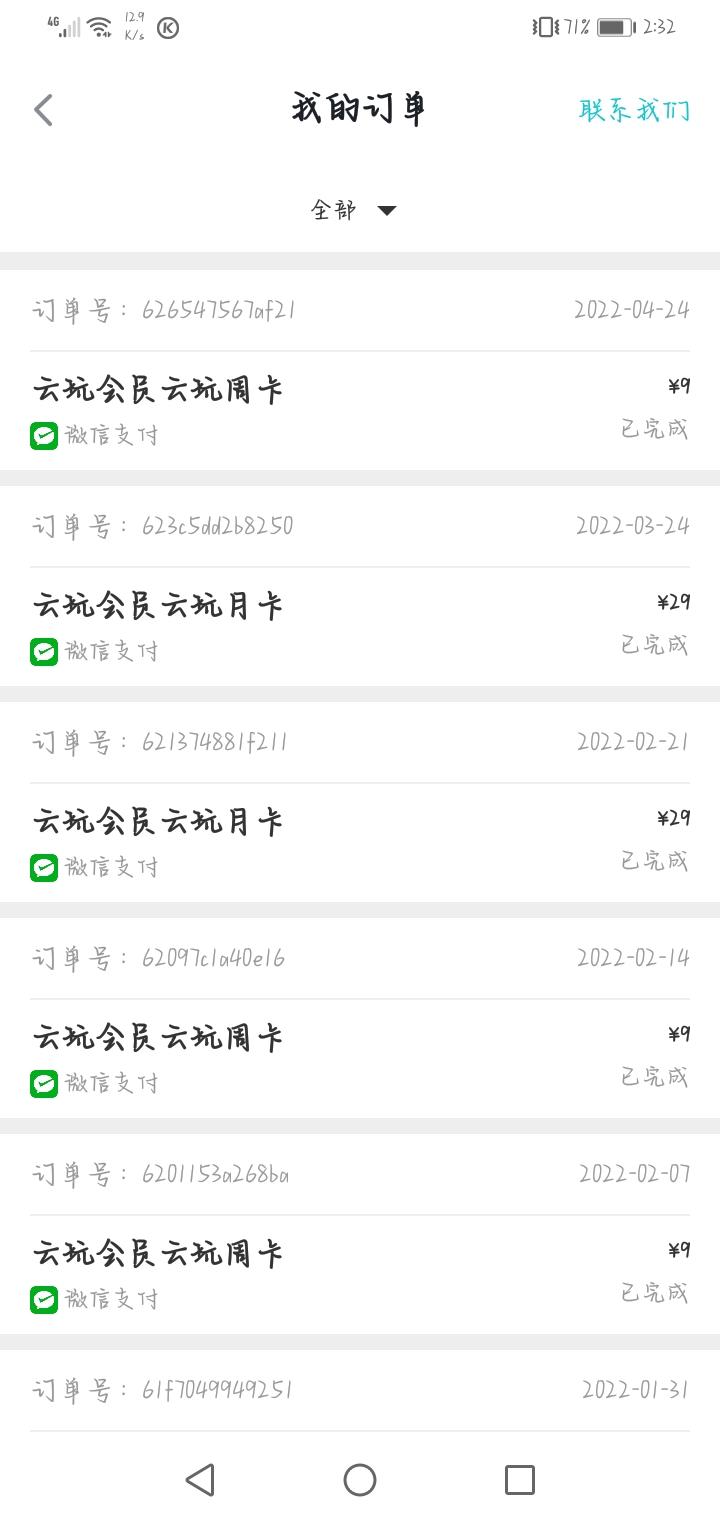Open the 联系我们 link
The width and height of the screenshot is (720, 1520).
click(634, 110)
